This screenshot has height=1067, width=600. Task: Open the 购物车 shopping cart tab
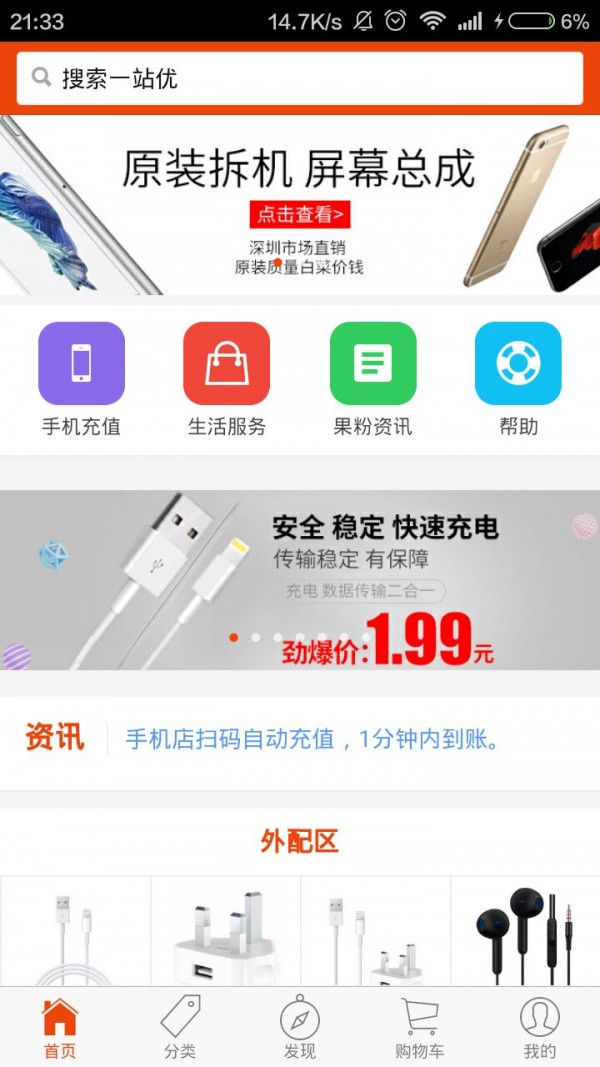[420, 1028]
